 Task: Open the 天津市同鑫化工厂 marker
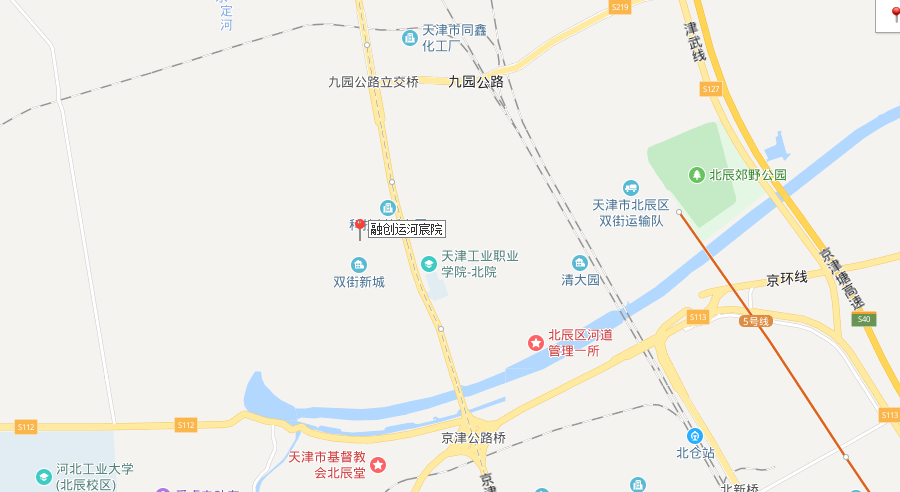[x=409, y=38]
